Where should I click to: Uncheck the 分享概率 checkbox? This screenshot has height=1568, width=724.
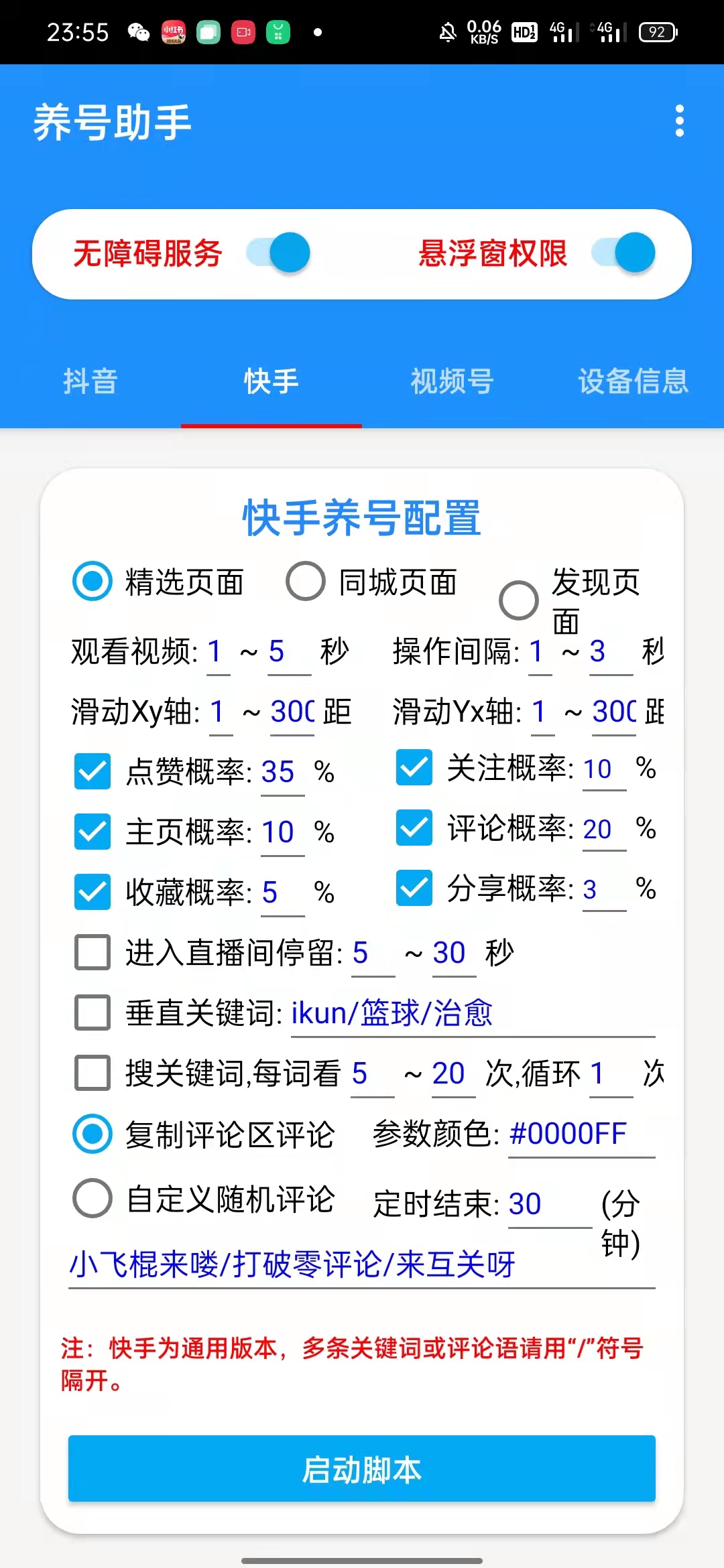(414, 890)
